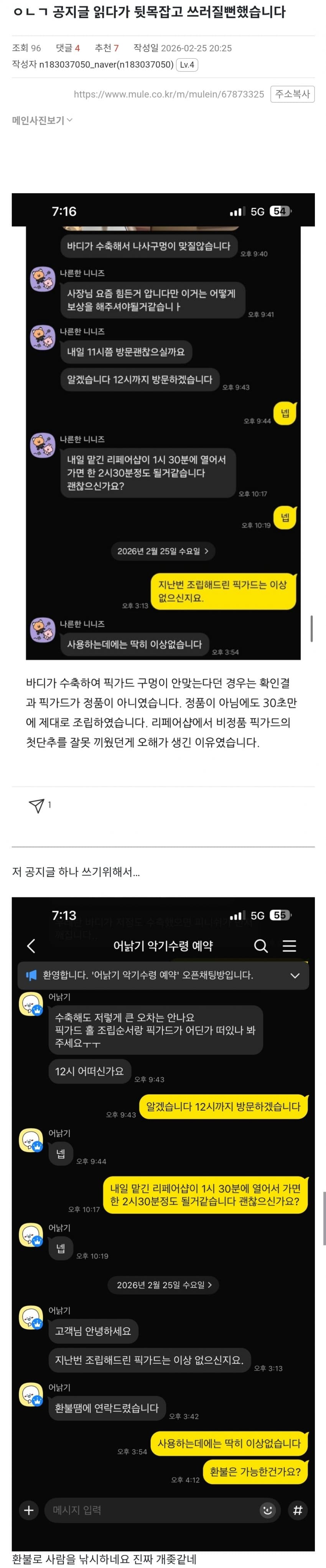Open the first embedded chat screenshot image
326x1568 pixels.
point(163,426)
